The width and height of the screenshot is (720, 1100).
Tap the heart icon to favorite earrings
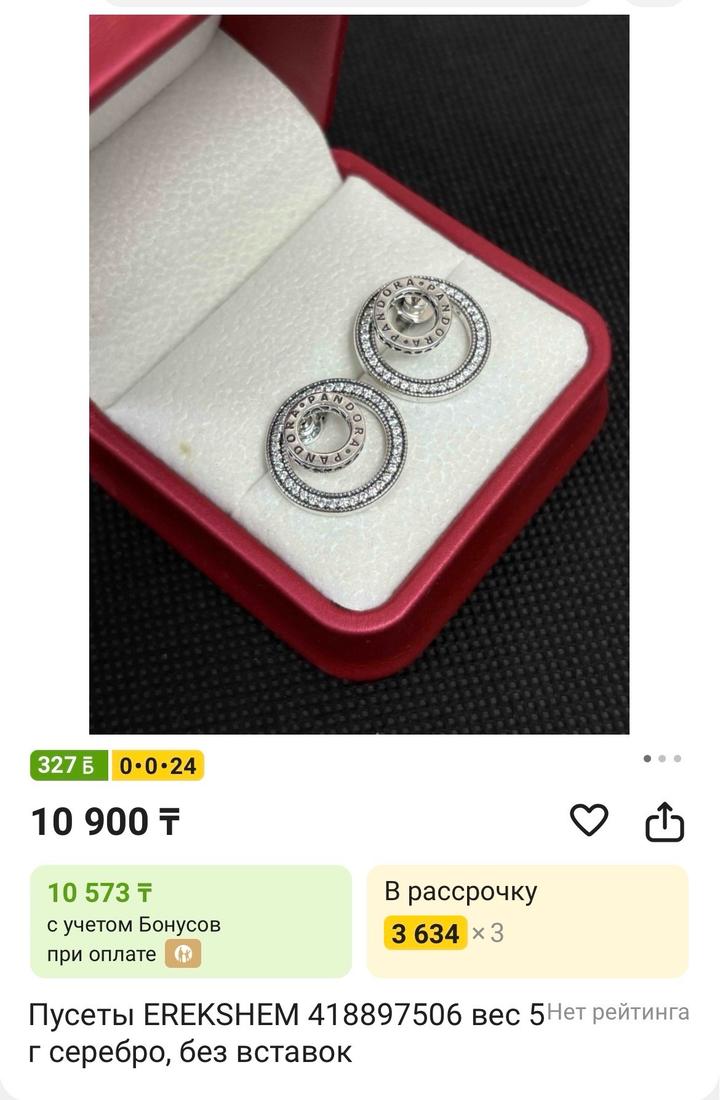pos(589,820)
